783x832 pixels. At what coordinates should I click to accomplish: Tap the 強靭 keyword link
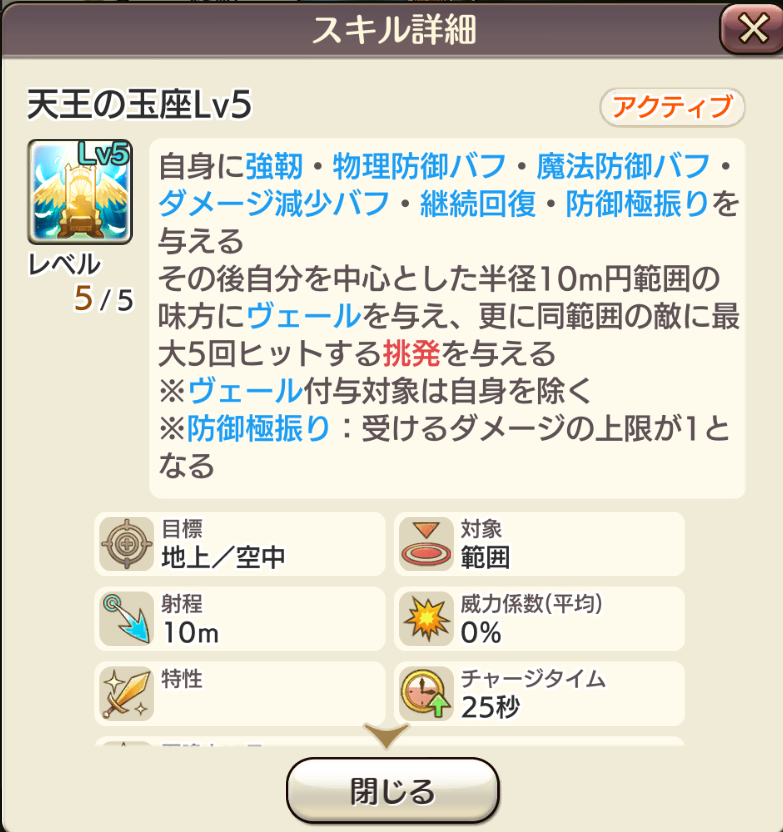[x=273, y=166]
